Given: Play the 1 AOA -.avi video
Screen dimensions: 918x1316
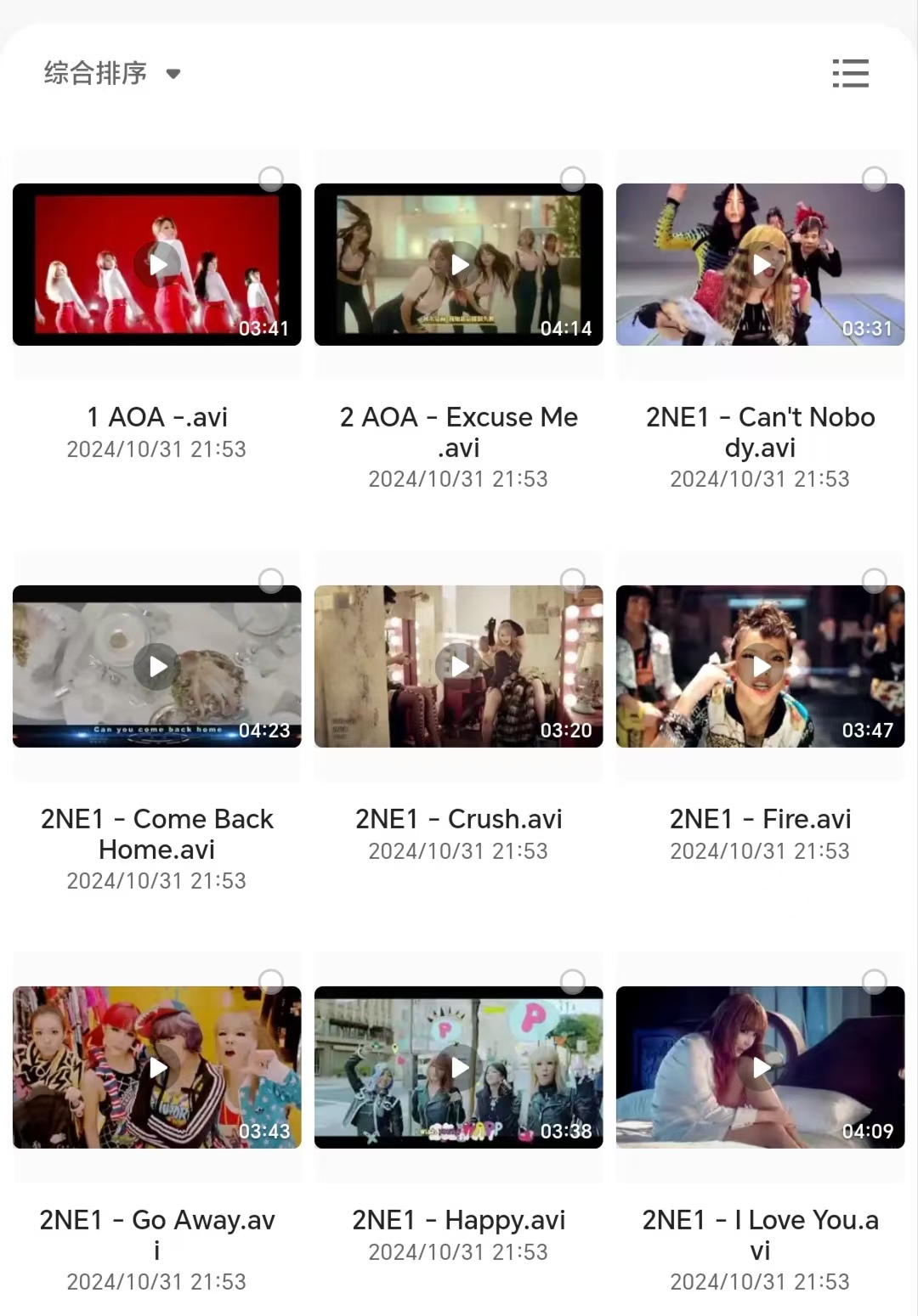Looking at the screenshot, I should (x=157, y=264).
